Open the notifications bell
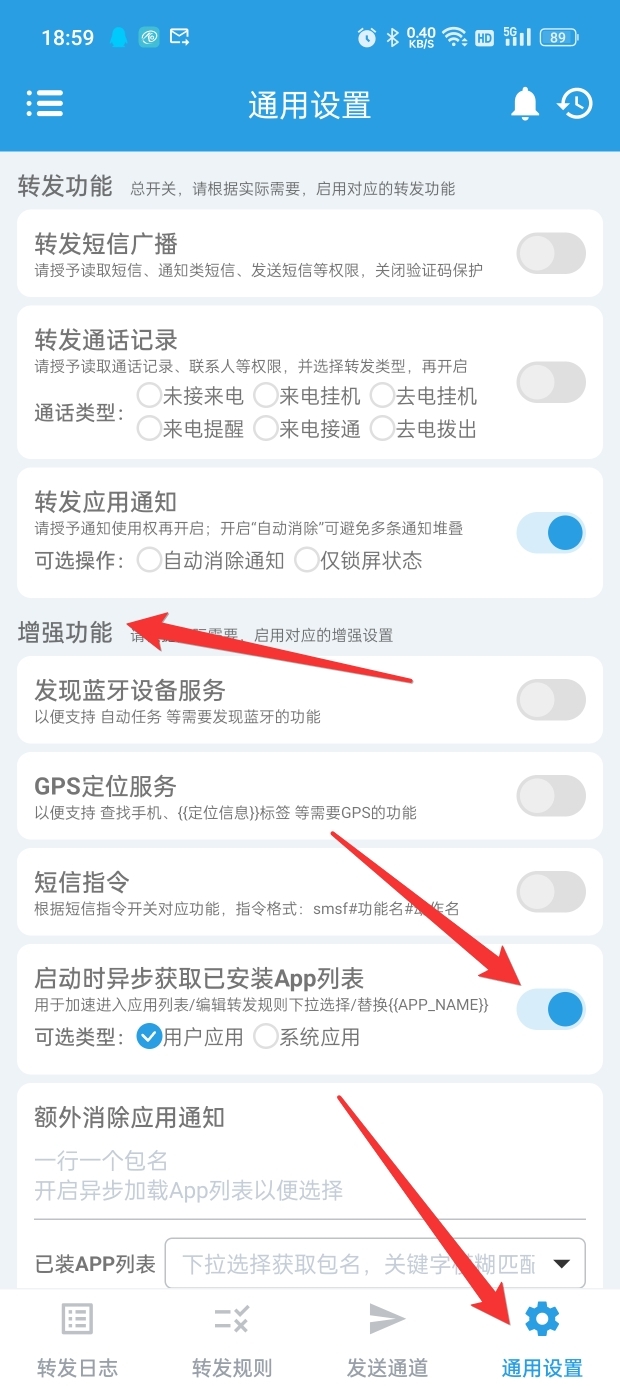The width and height of the screenshot is (620, 1386). pos(525,104)
